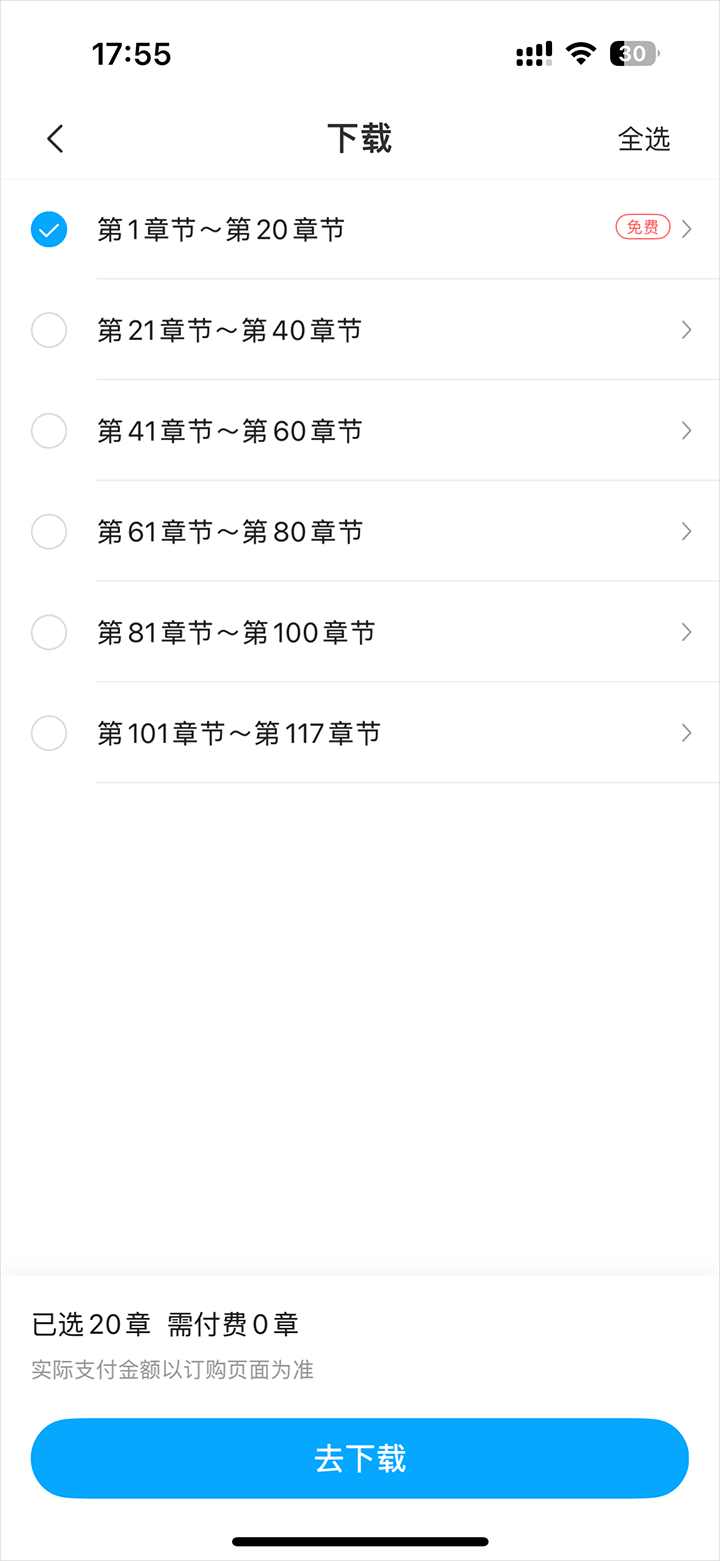Screen dimensions: 720x1561
Task: Check the 第41章节～第60章节 checkbox
Action: pos(49,431)
